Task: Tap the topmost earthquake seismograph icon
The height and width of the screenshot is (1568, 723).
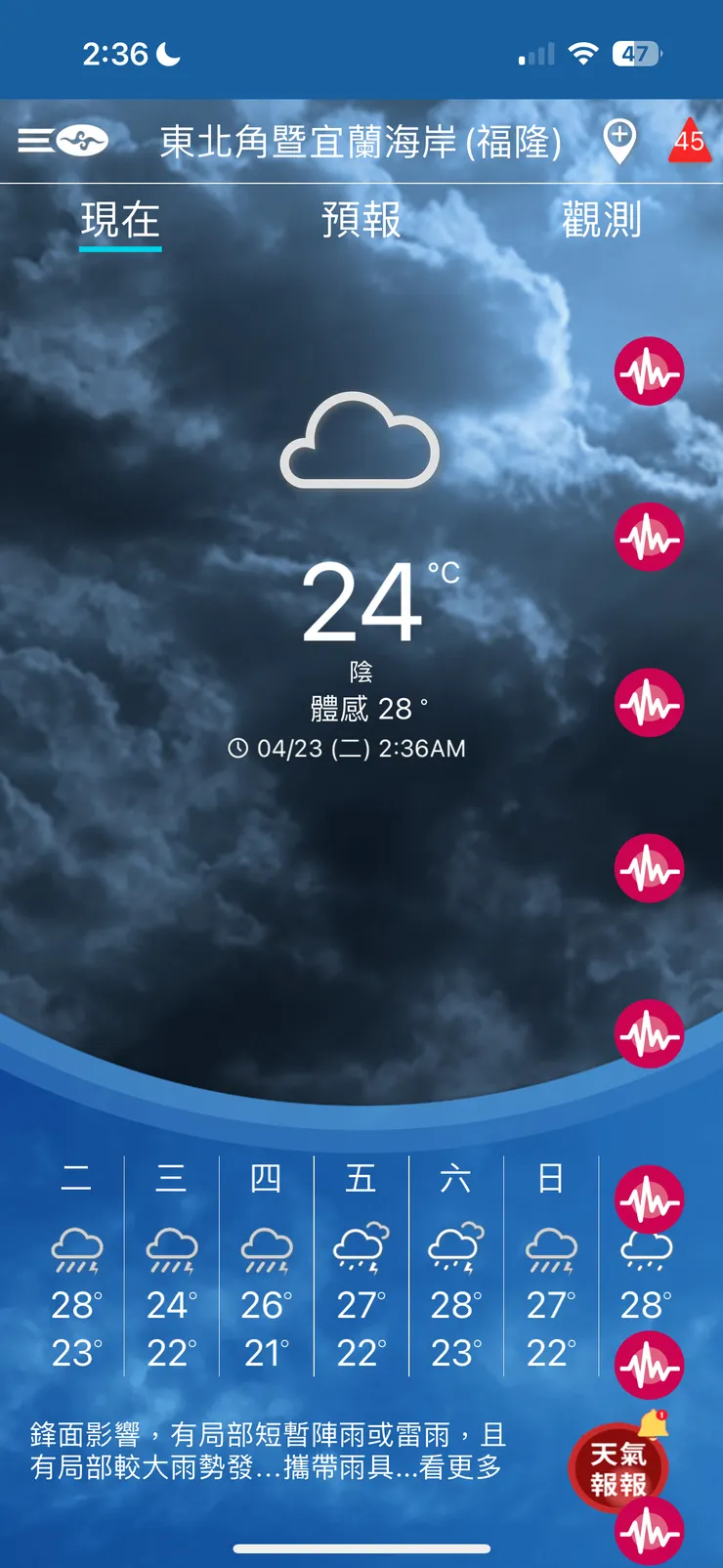Action: click(x=649, y=370)
